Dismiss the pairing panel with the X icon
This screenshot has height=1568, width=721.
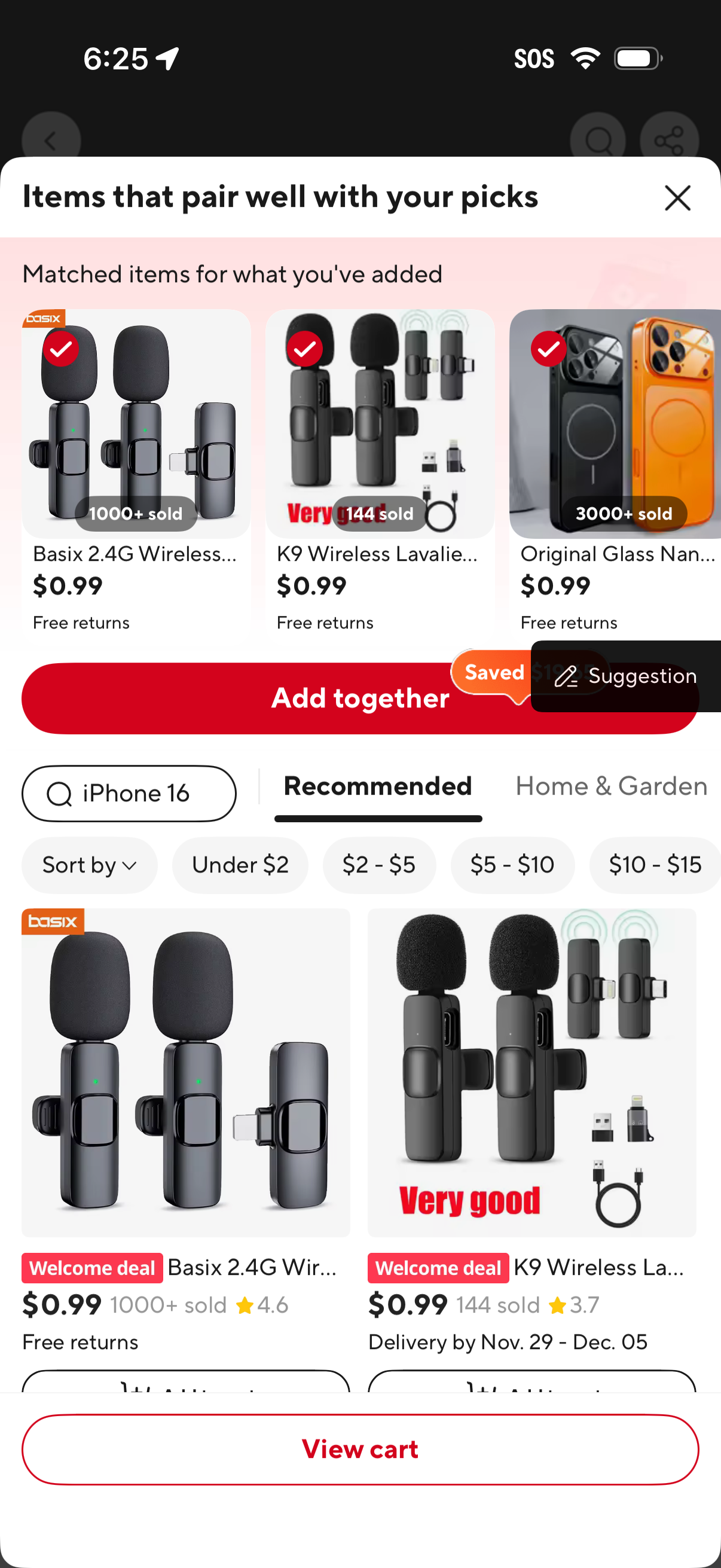tap(677, 197)
